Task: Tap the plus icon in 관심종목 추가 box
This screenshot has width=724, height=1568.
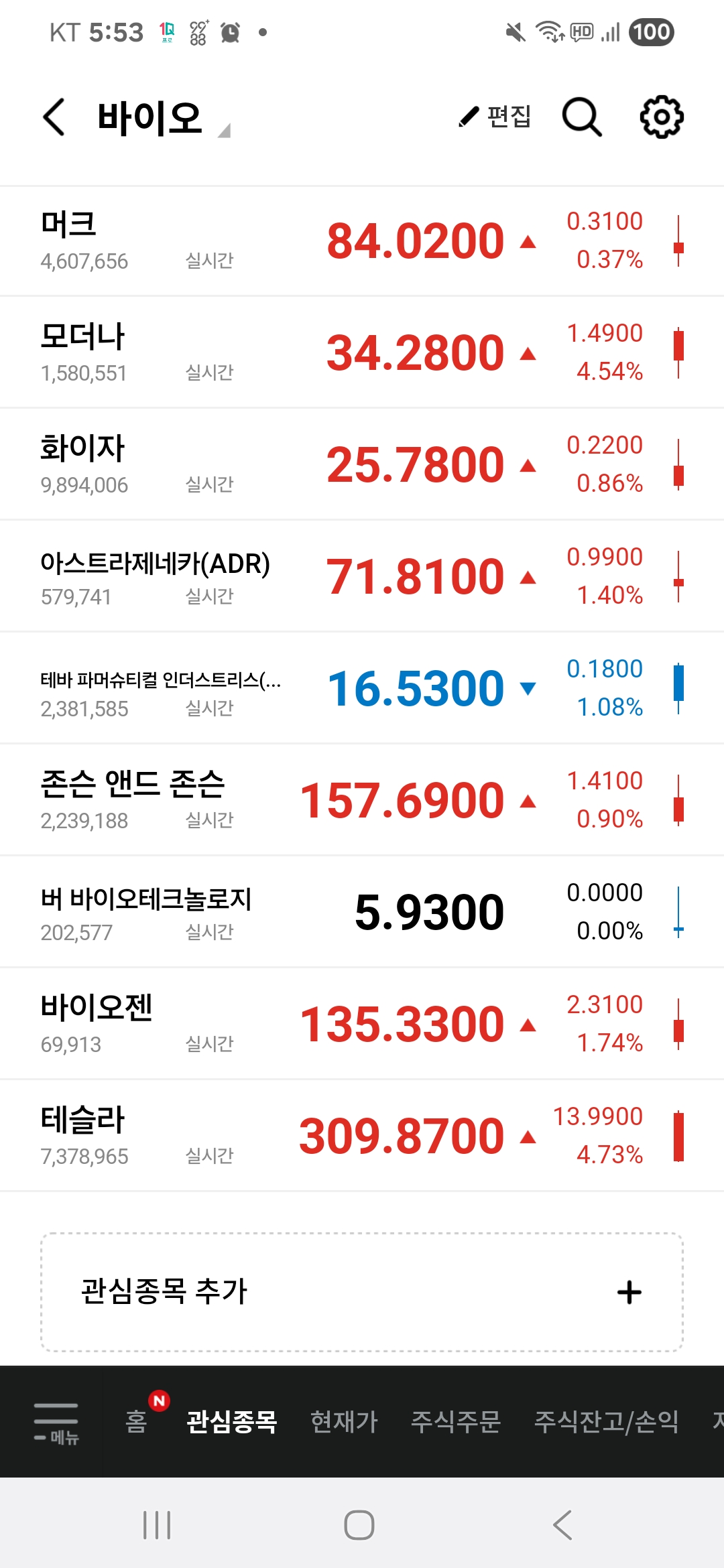Action: click(x=628, y=1291)
